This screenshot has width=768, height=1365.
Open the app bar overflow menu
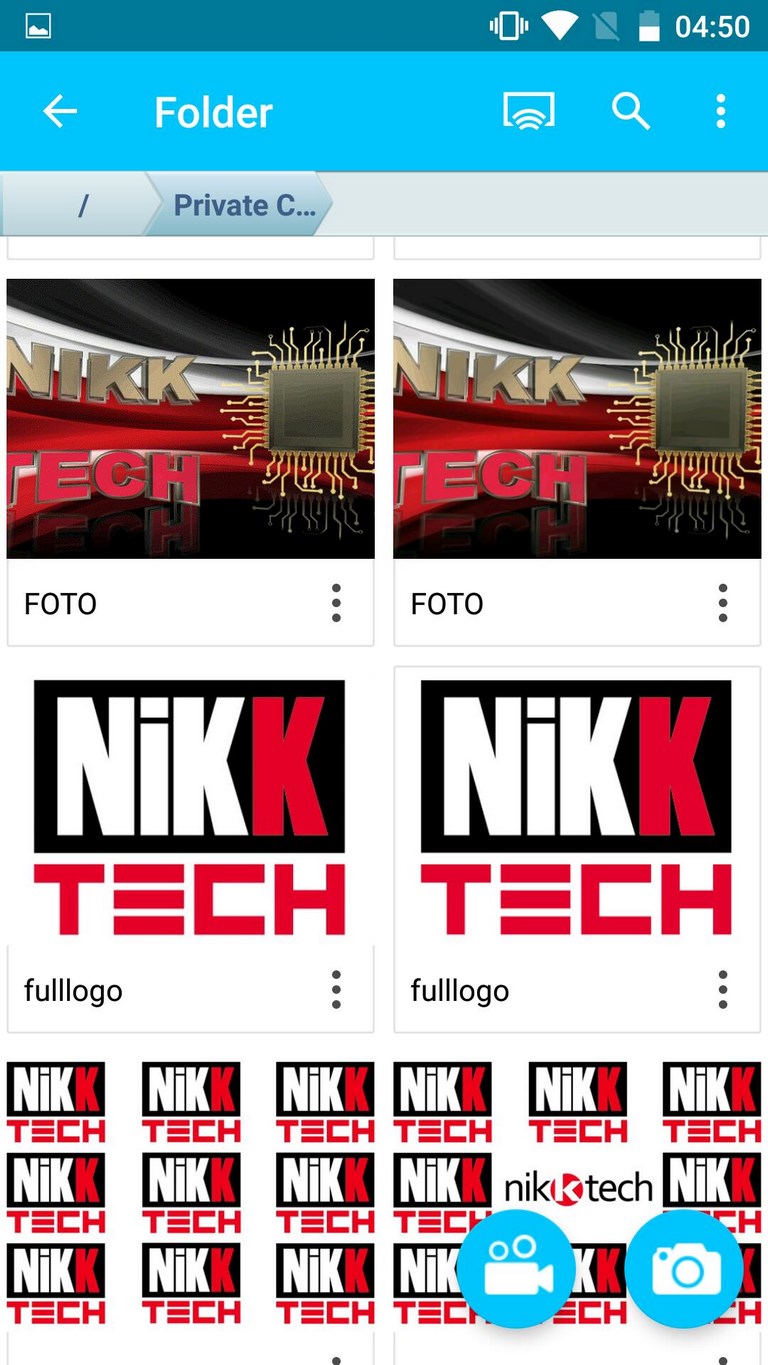(720, 112)
